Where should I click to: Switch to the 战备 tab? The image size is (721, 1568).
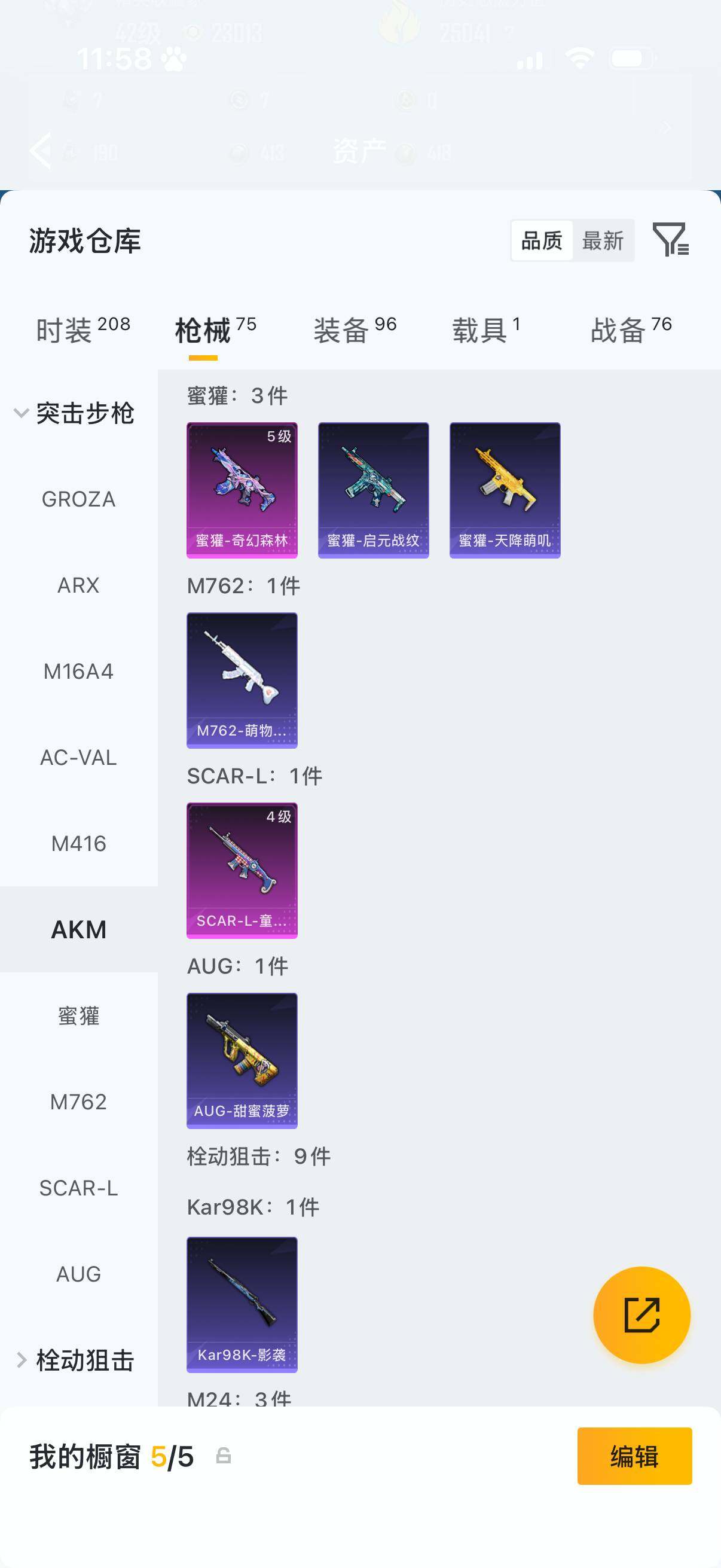coord(631,330)
